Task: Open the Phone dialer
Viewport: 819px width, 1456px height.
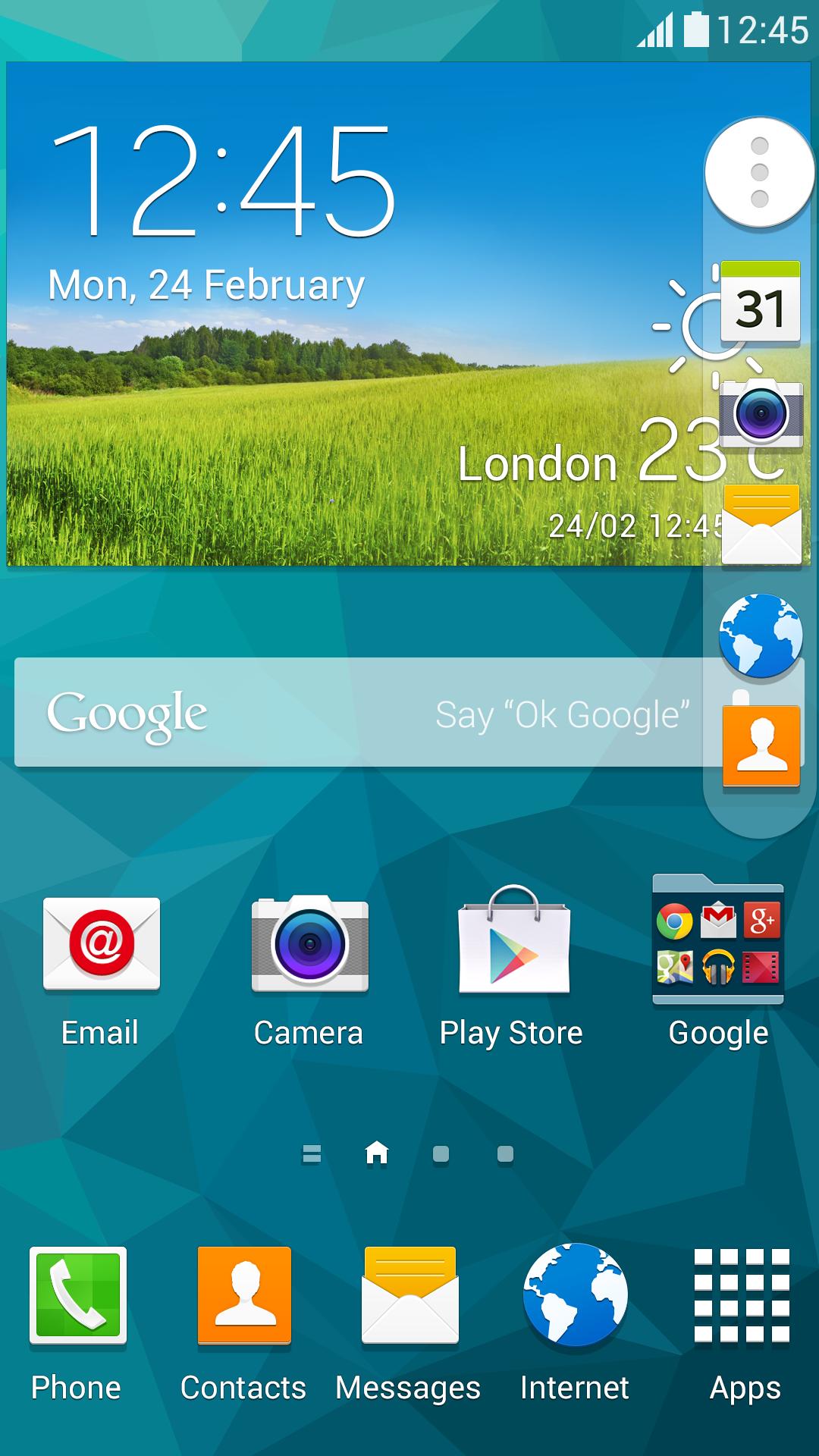Action: pos(77,1297)
